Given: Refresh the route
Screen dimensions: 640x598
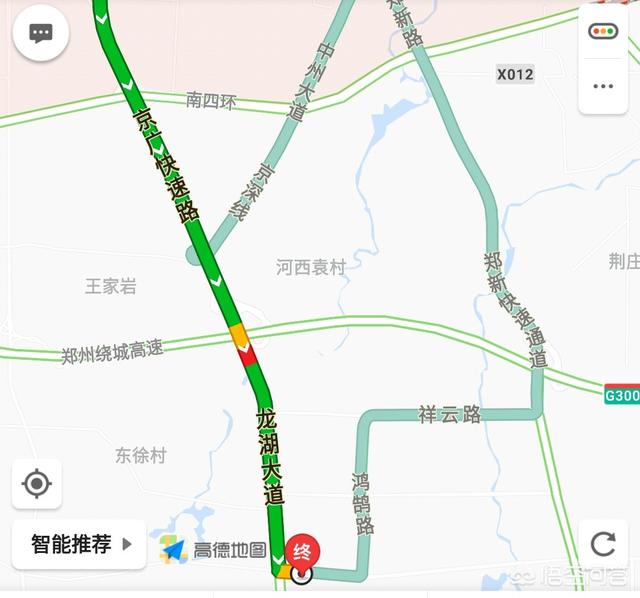Looking at the screenshot, I should [x=603, y=544].
